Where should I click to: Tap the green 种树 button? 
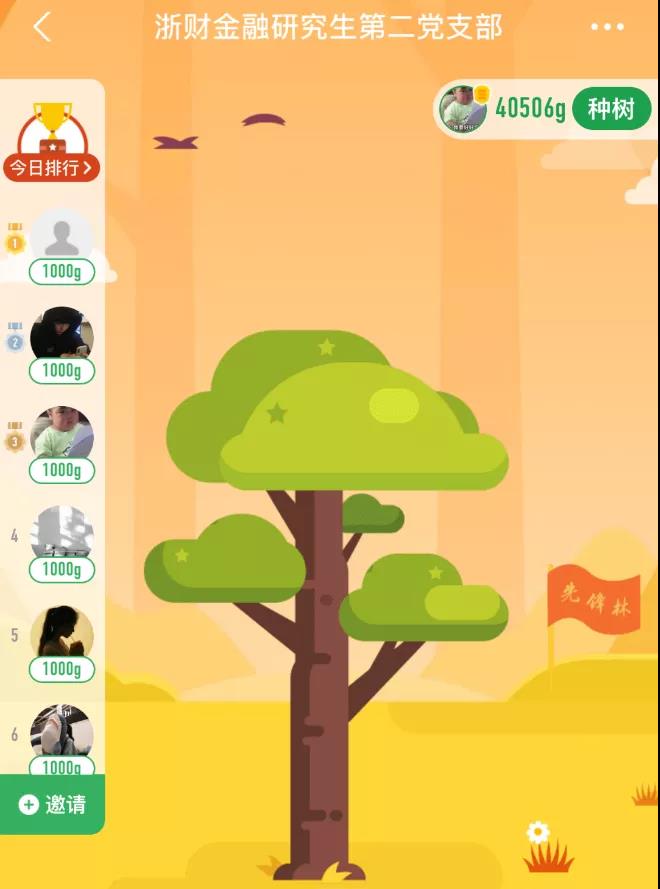coord(611,109)
